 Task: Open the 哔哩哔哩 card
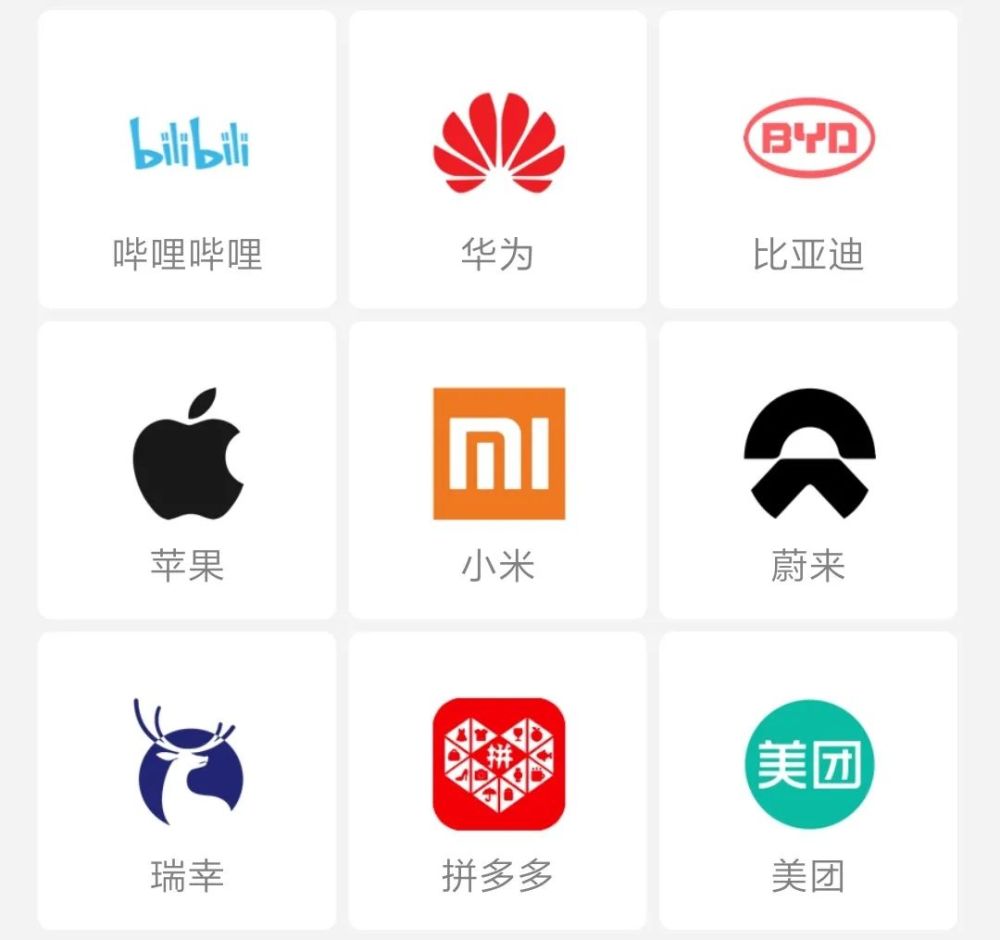coord(187,160)
